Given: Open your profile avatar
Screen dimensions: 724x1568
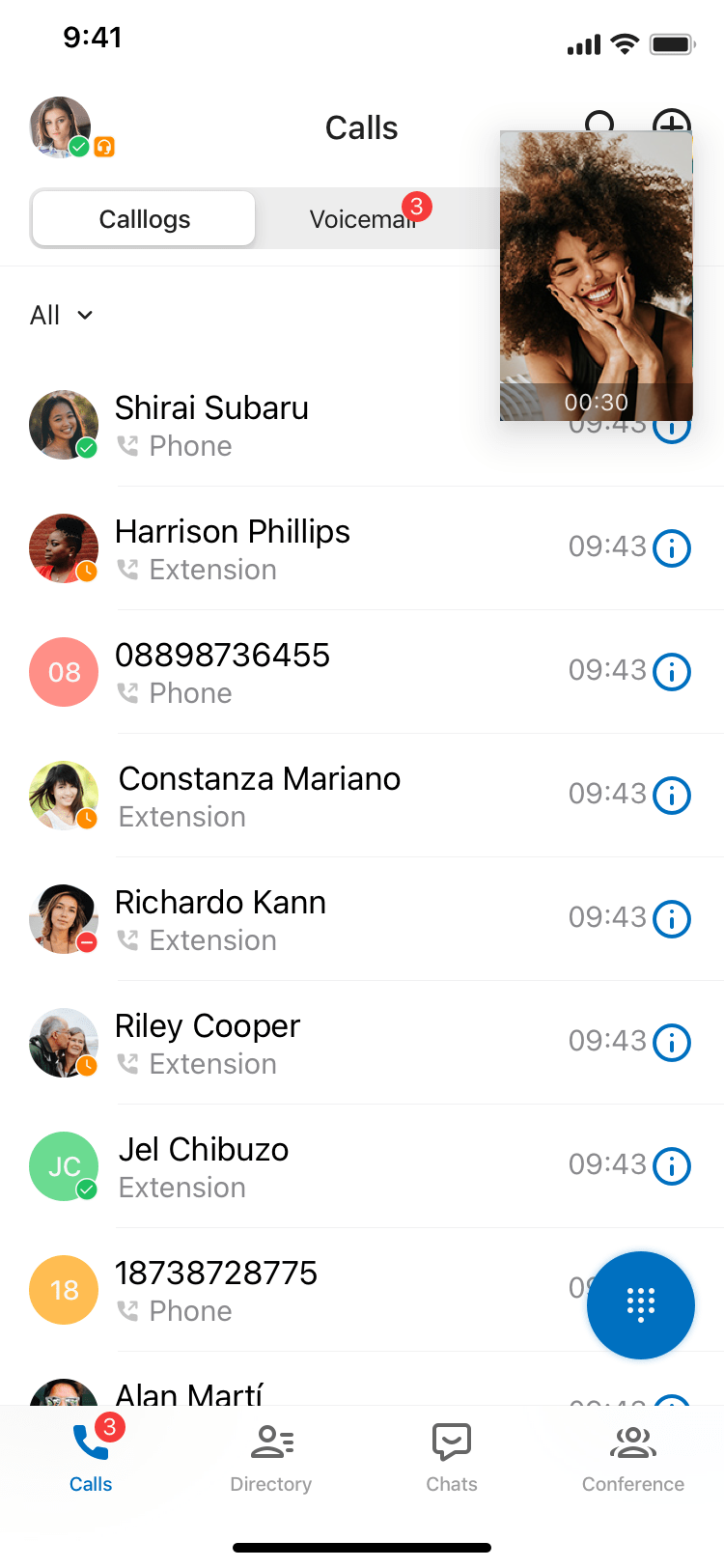Looking at the screenshot, I should tap(60, 127).
